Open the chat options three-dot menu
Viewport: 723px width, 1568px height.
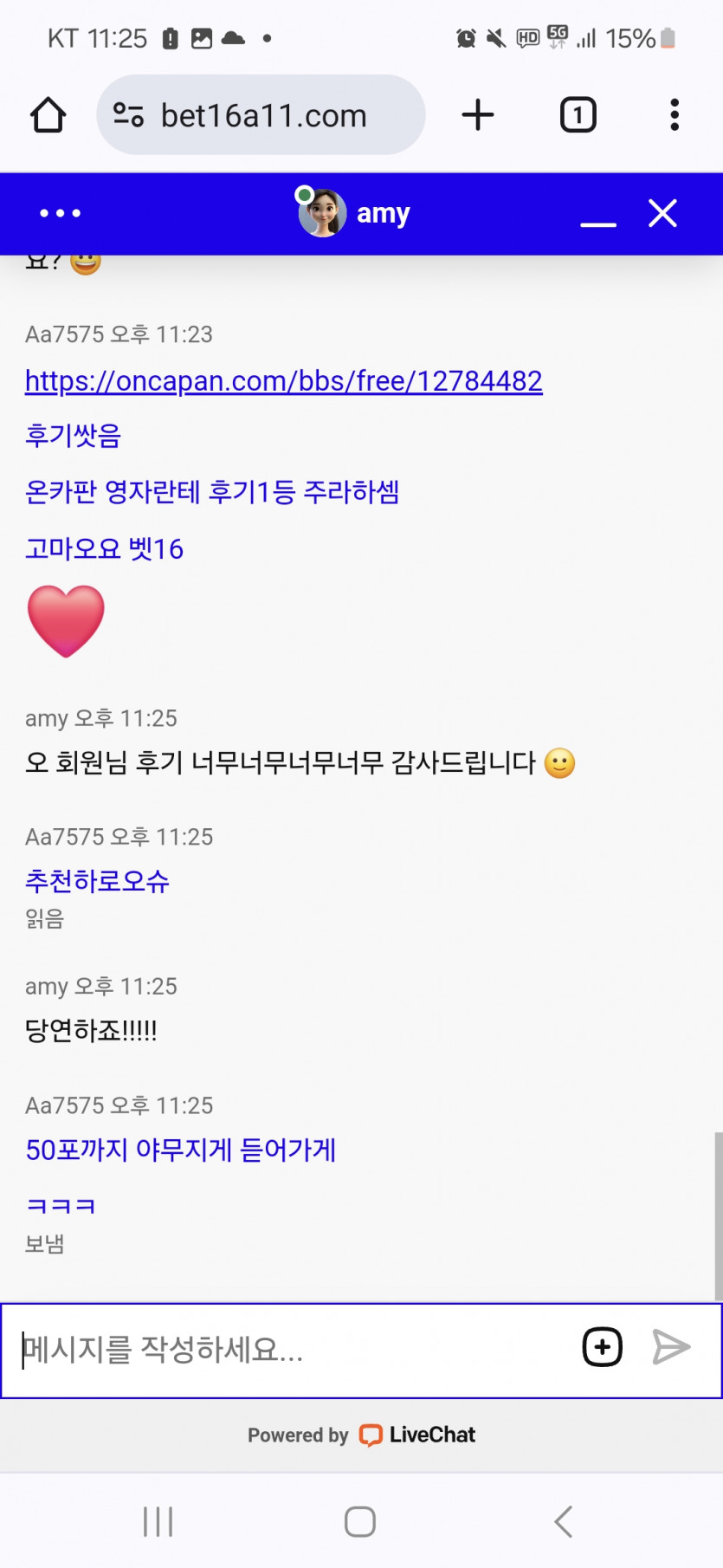pos(61,213)
